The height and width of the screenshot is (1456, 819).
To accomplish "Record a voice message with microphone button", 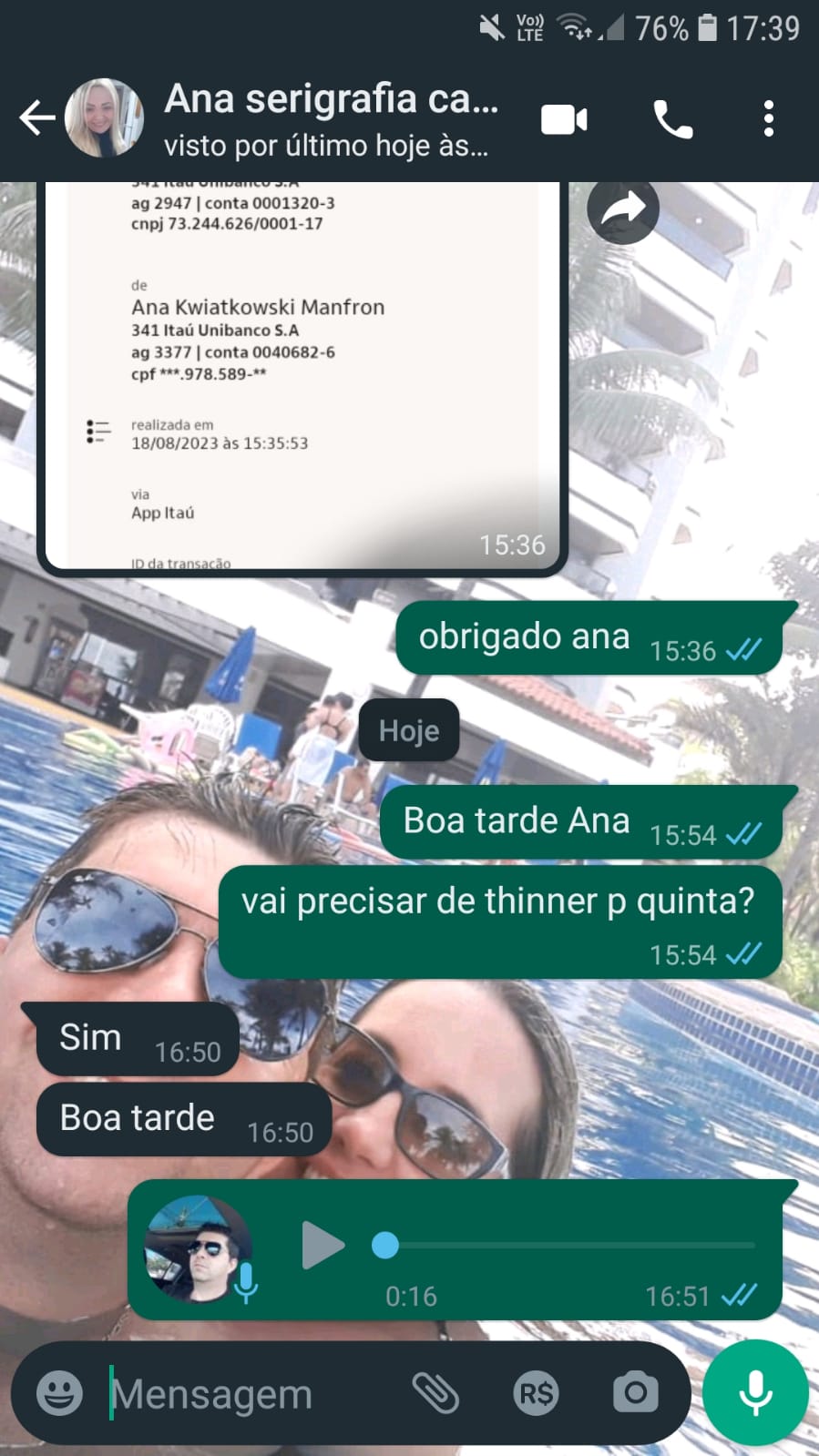I will tap(755, 1393).
